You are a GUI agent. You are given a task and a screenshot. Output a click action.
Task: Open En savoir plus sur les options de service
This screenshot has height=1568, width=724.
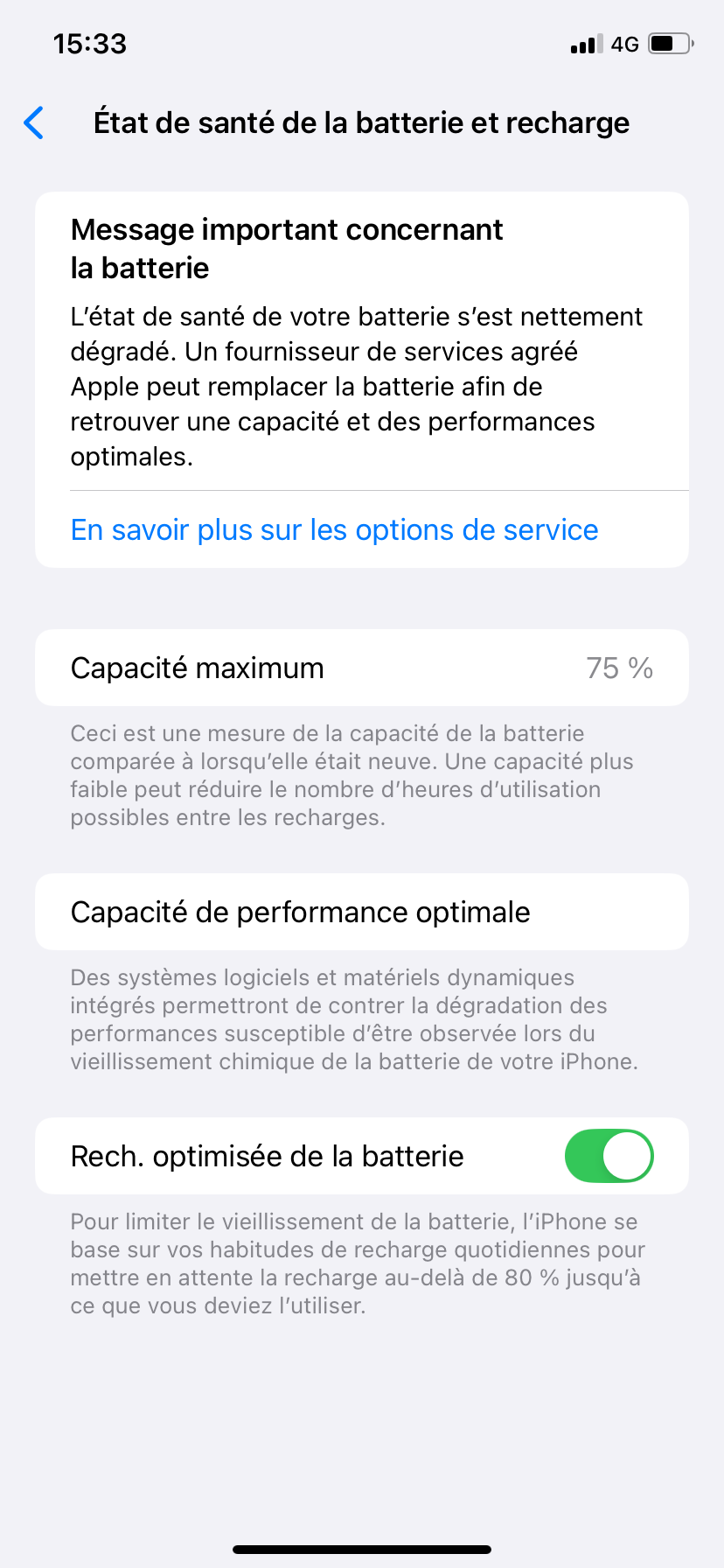[334, 530]
